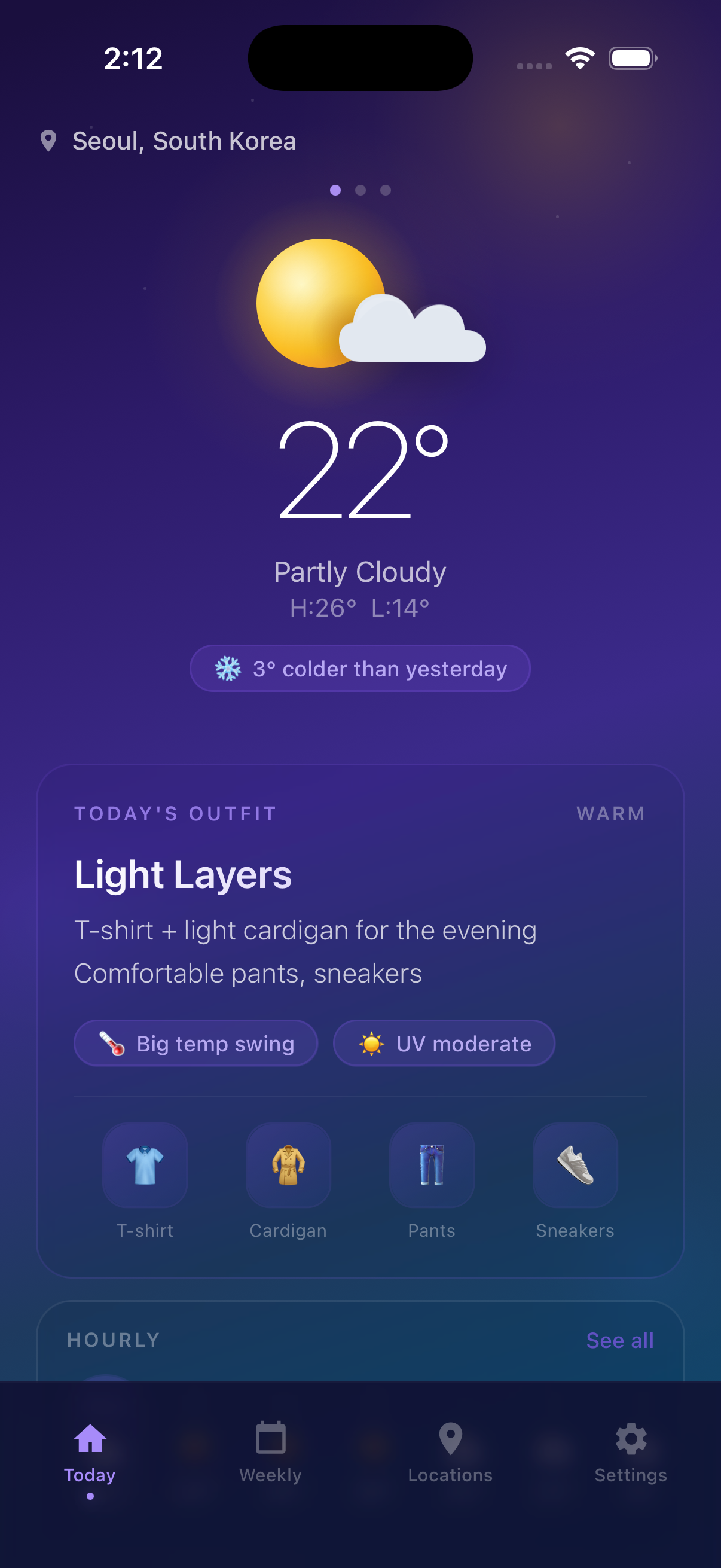This screenshot has height=1568, width=721.
Task: Open the Cardigan outfit item
Action: [x=288, y=1165]
